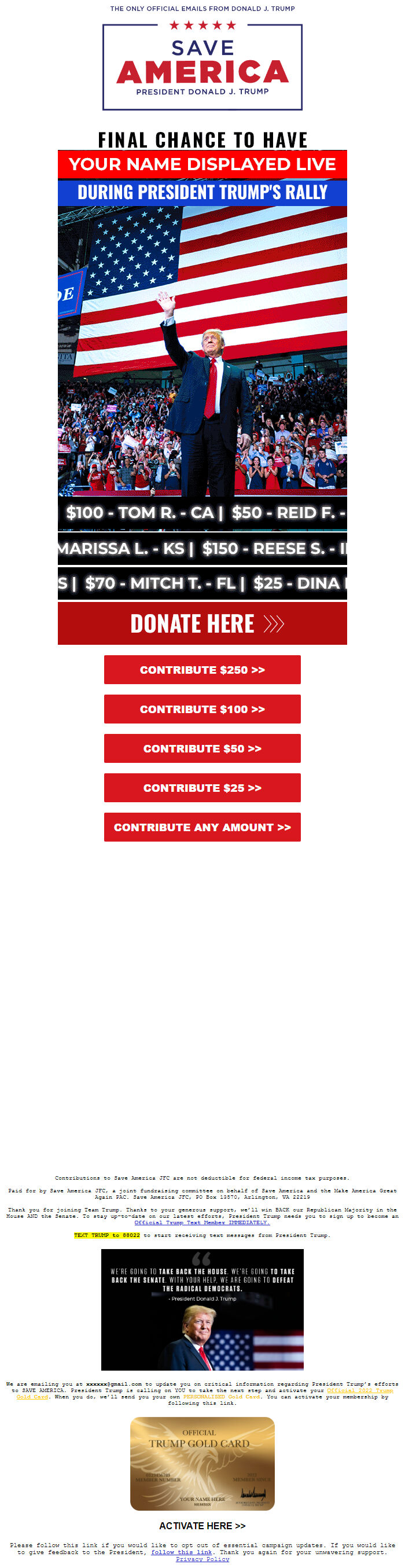Choose the CONTRIBUTE $100 button
The width and height of the screenshot is (405, 1568).
pyautogui.click(x=202, y=709)
